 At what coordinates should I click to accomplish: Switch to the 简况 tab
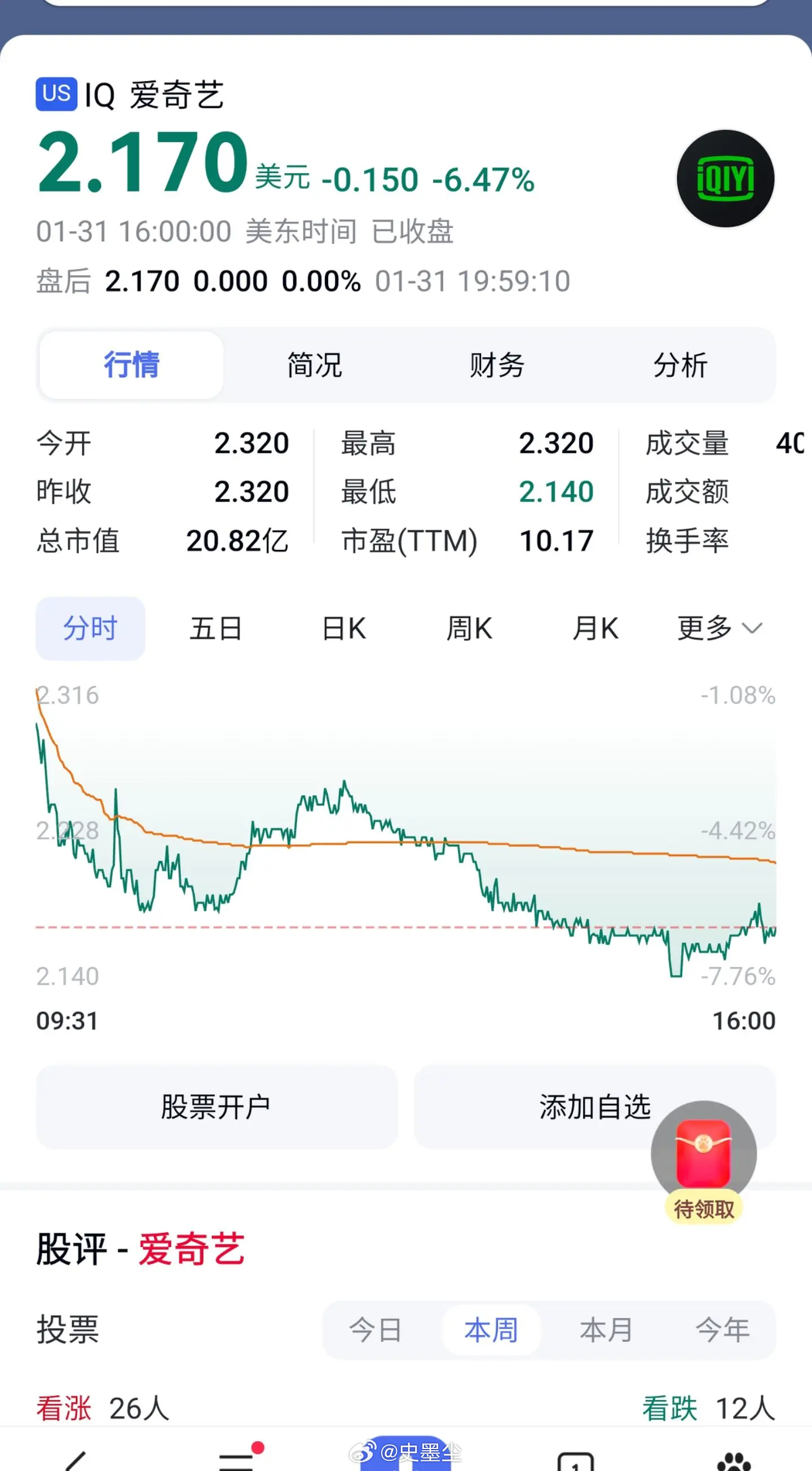tap(314, 365)
